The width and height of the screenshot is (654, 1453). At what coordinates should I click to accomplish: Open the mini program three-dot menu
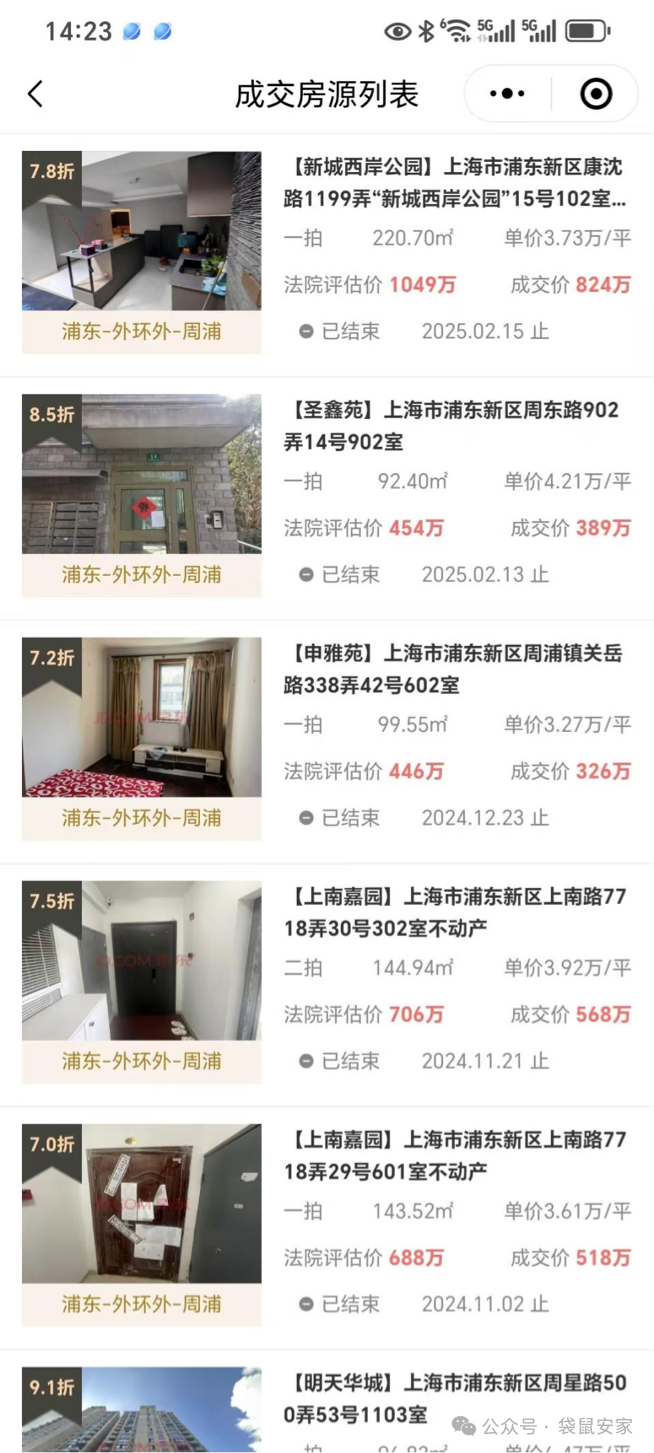click(507, 94)
